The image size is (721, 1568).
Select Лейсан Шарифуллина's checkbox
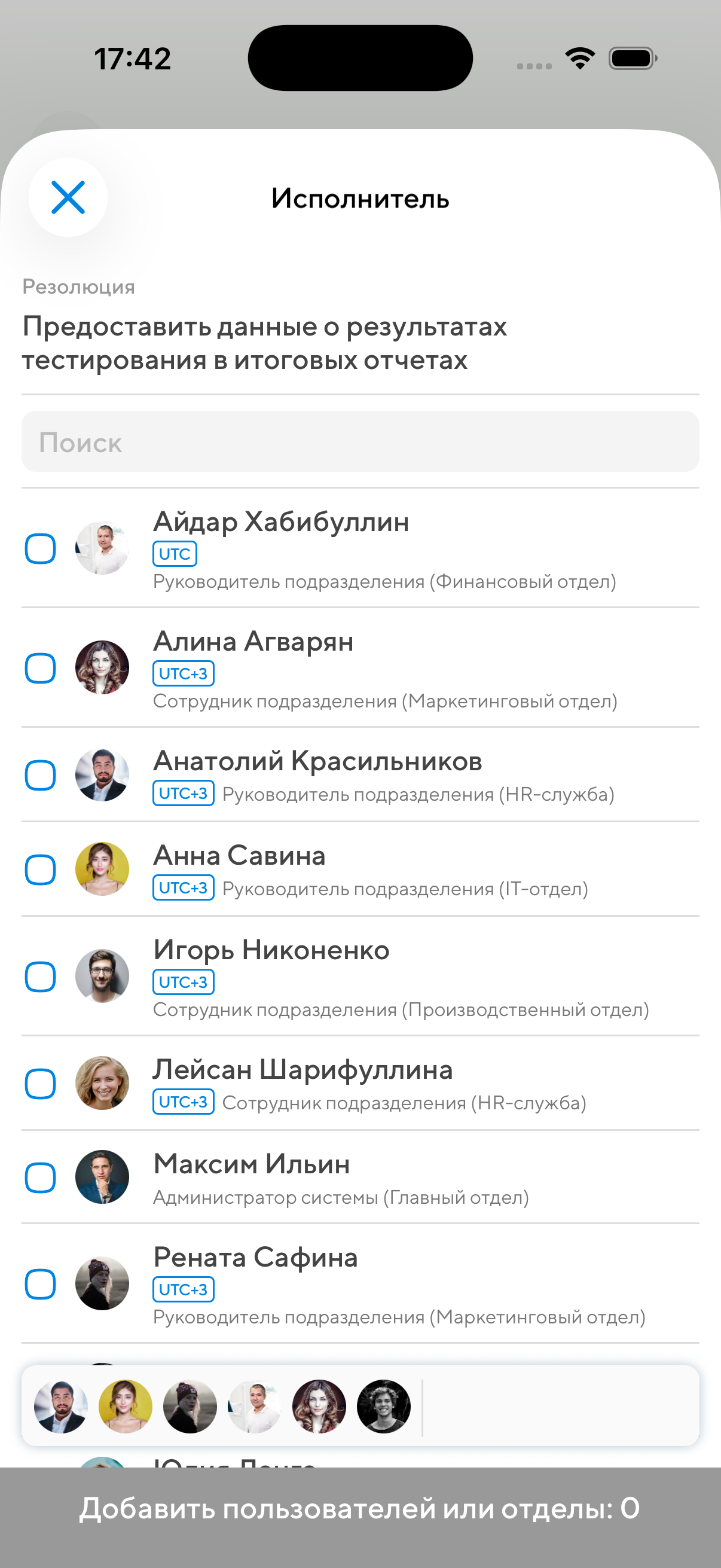(x=40, y=1084)
